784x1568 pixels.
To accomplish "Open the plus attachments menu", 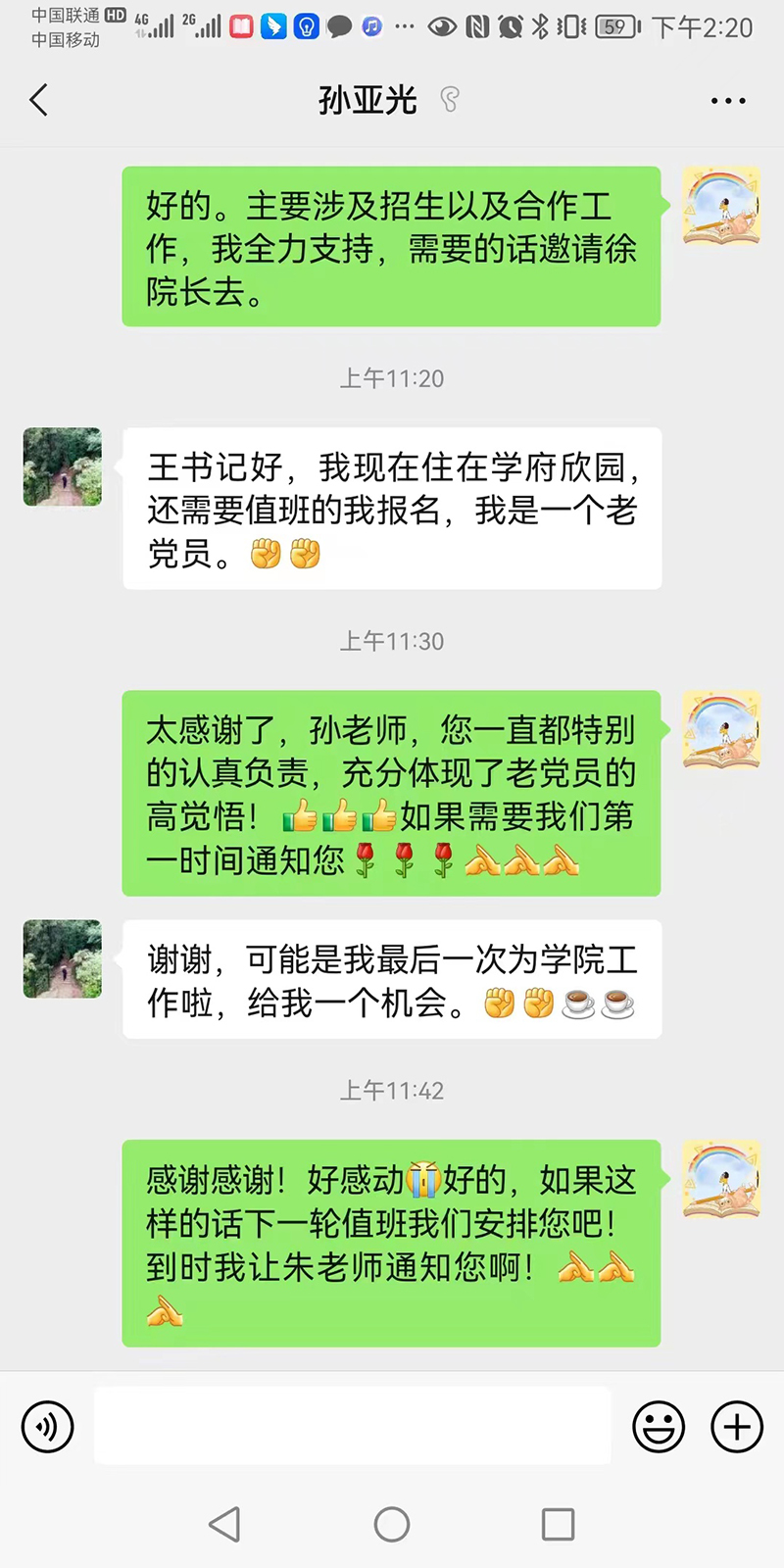I will [x=736, y=1426].
